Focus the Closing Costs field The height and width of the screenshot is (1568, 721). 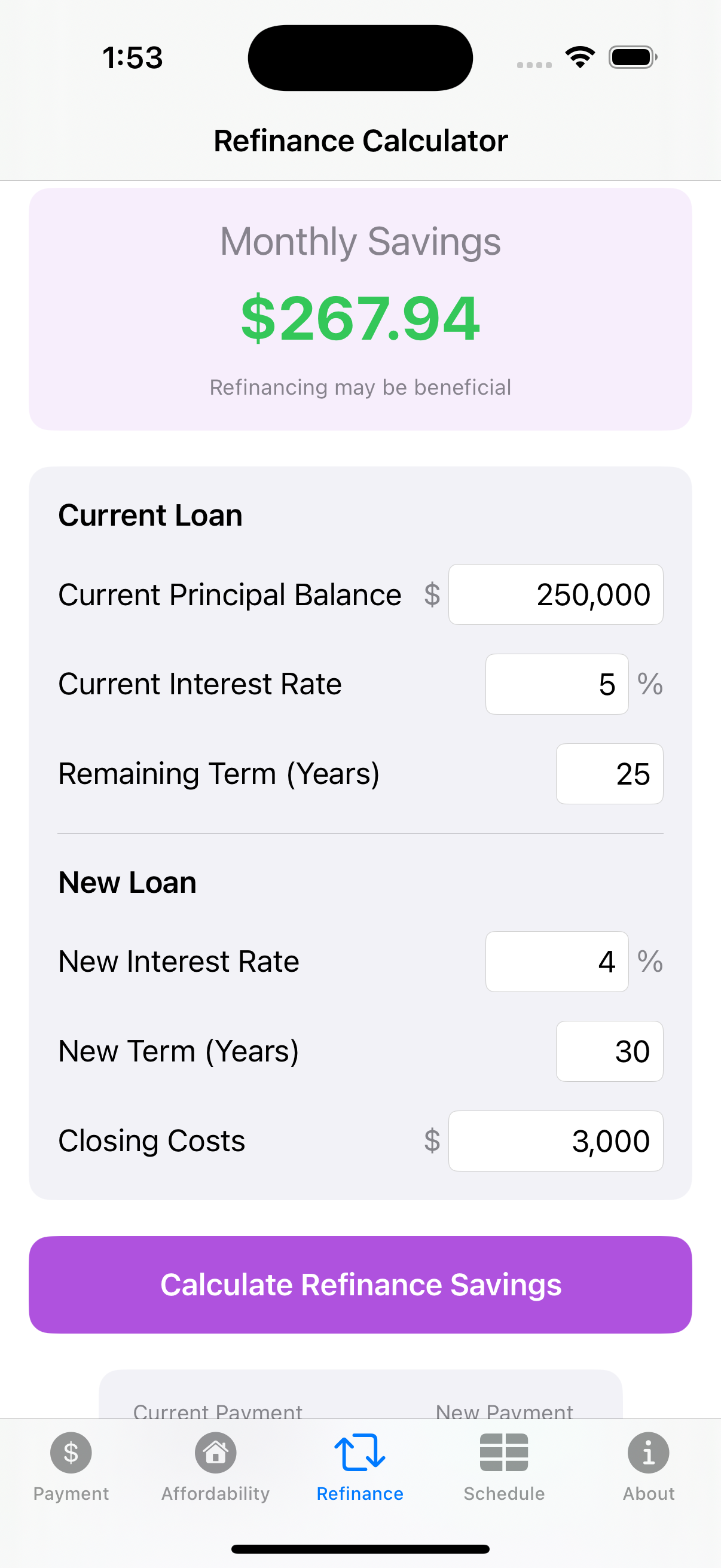pyautogui.click(x=555, y=1140)
